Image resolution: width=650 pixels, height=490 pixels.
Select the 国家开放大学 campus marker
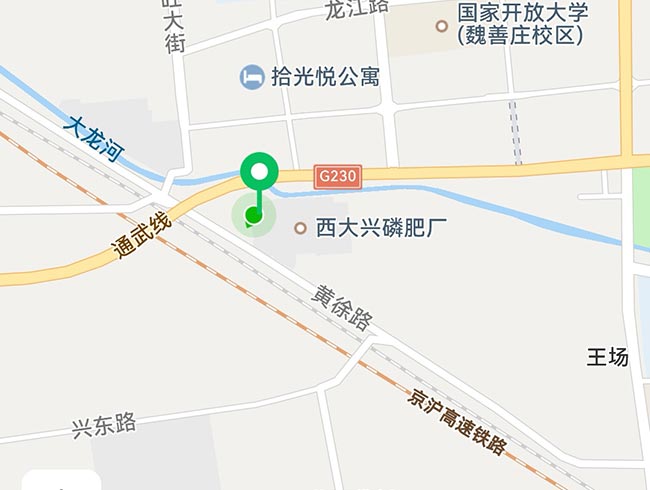[442, 26]
